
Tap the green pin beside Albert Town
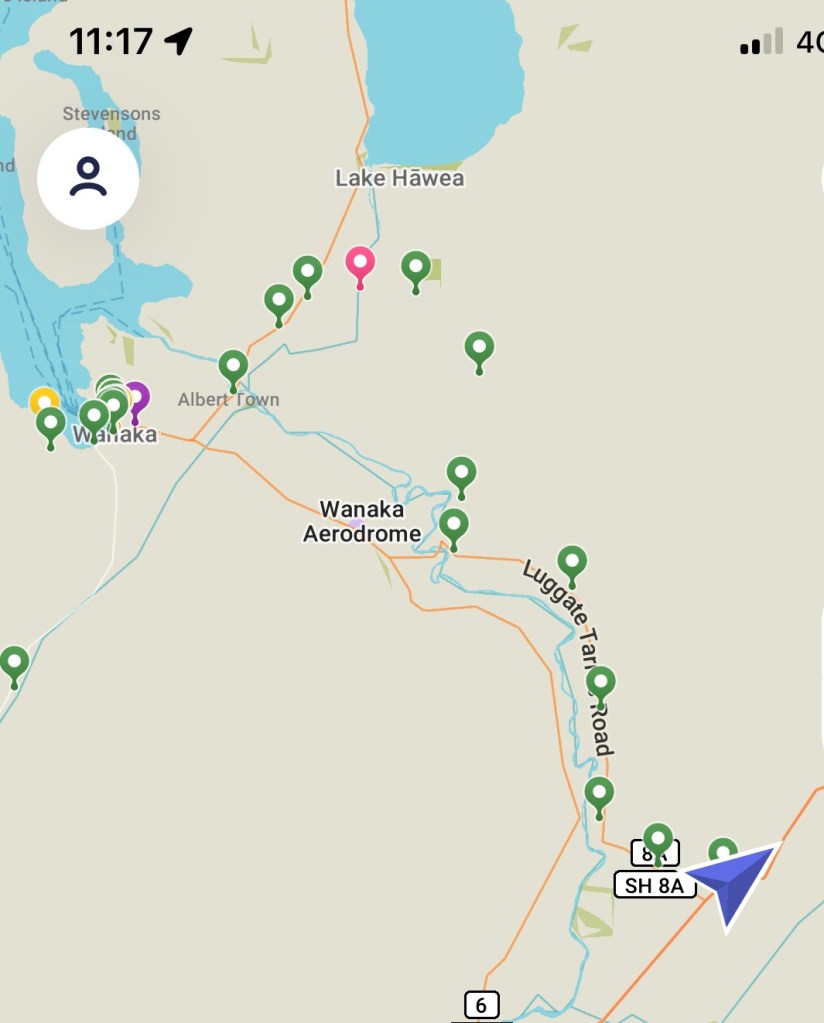coord(233,367)
